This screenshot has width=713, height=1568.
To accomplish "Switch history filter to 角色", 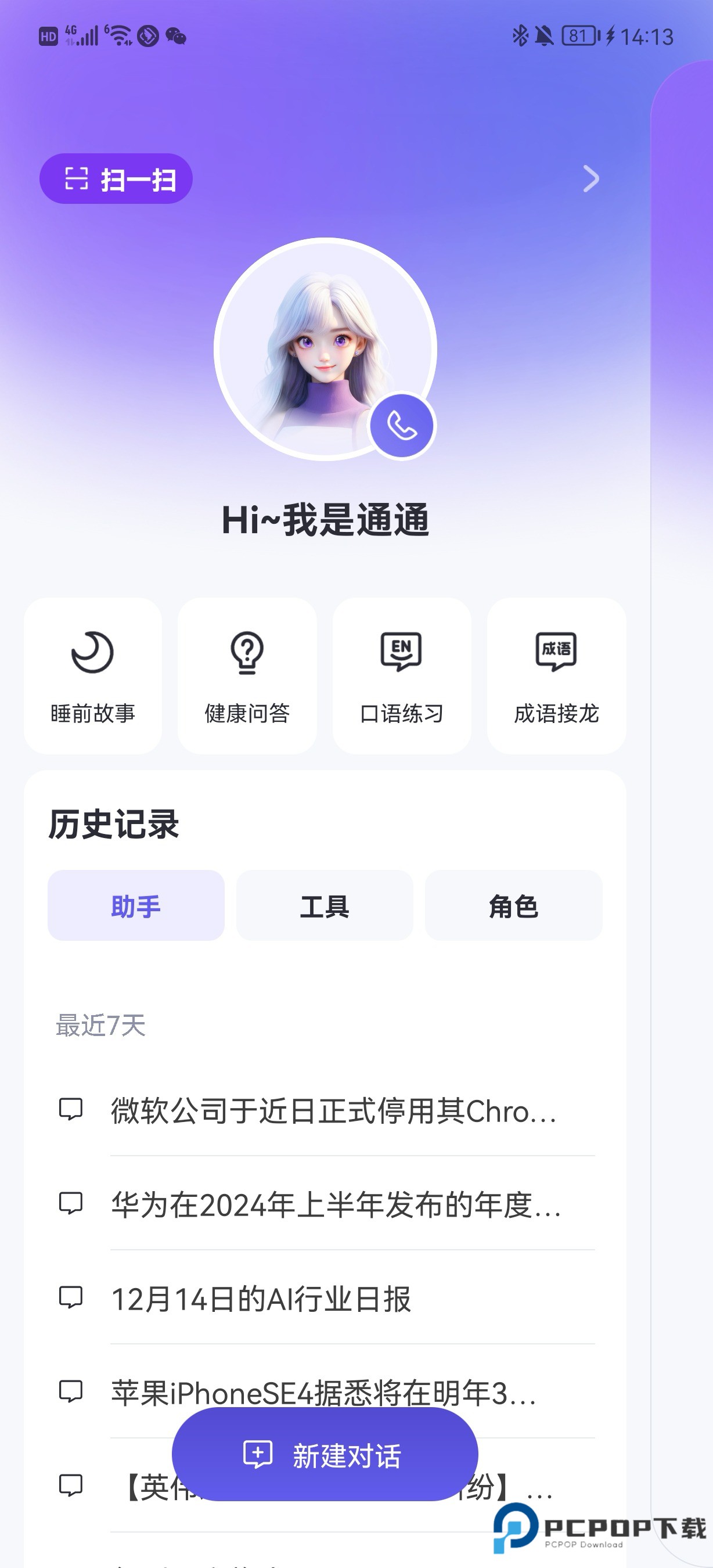I will click(514, 906).
